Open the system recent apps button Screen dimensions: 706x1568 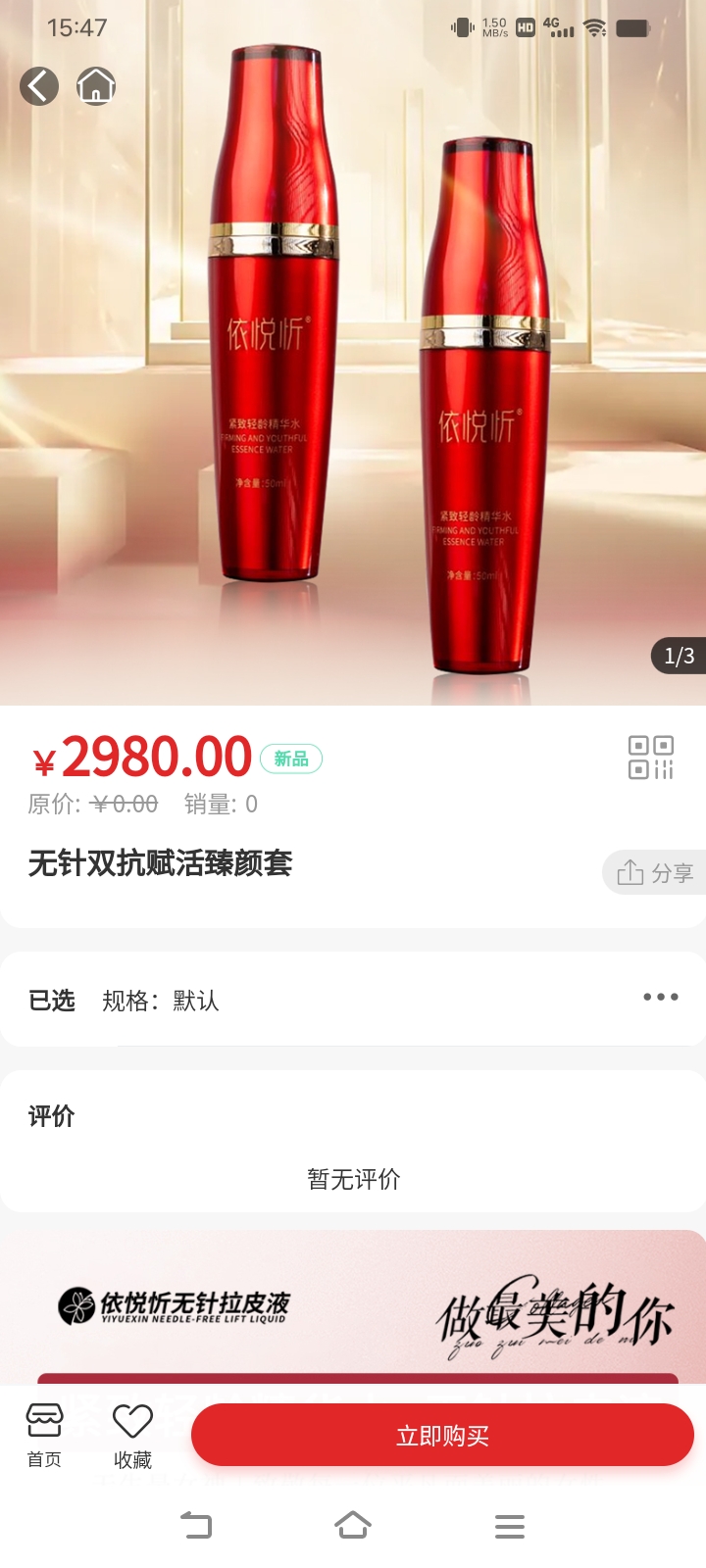(x=509, y=1525)
